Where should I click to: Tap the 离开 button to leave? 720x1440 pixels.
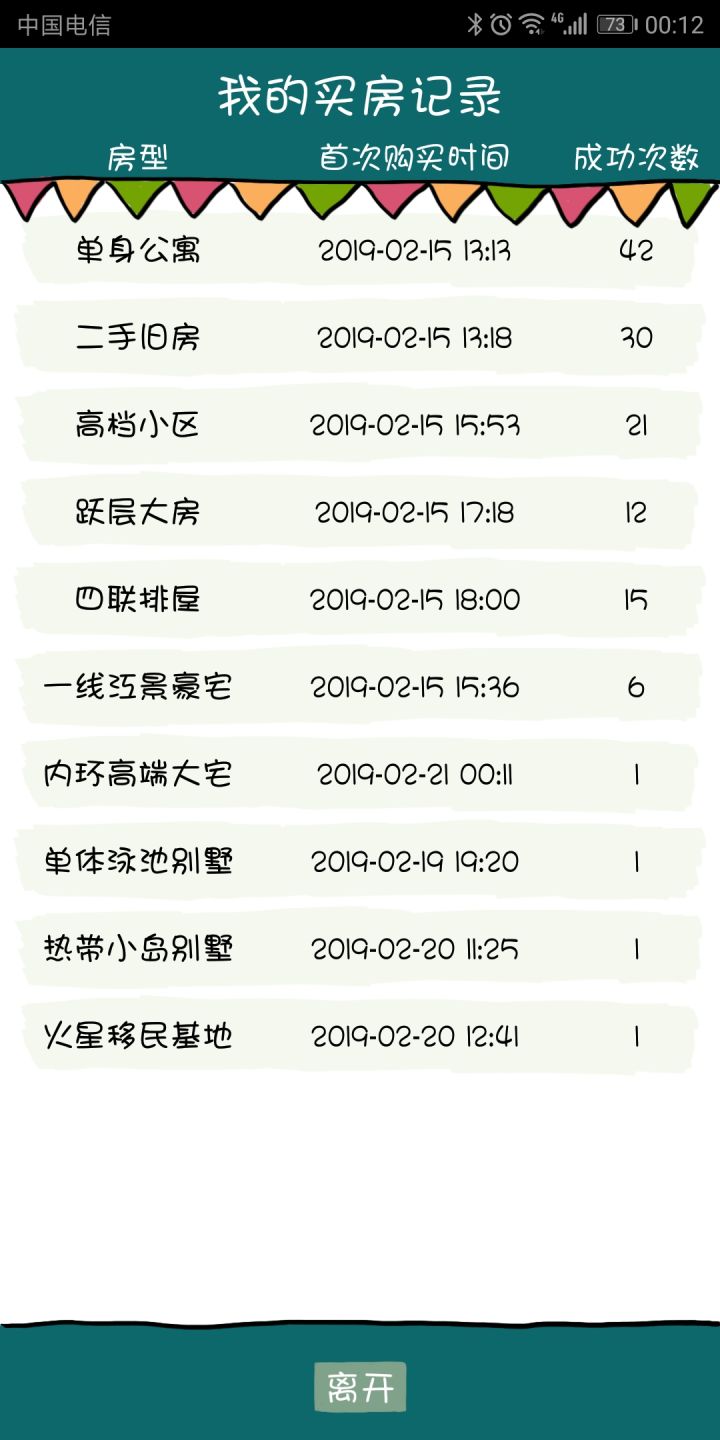(x=360, y=1387)
